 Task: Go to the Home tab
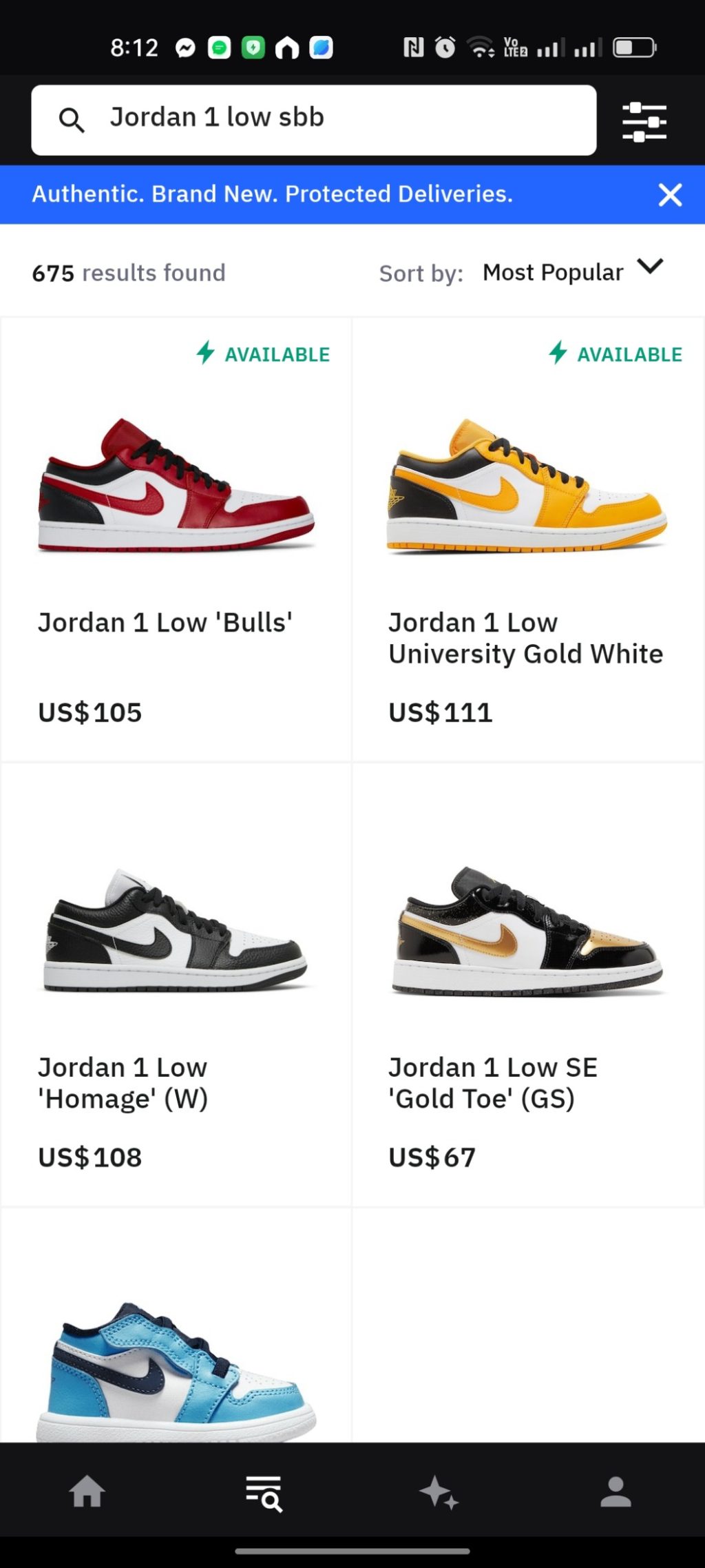[87, 1492]
